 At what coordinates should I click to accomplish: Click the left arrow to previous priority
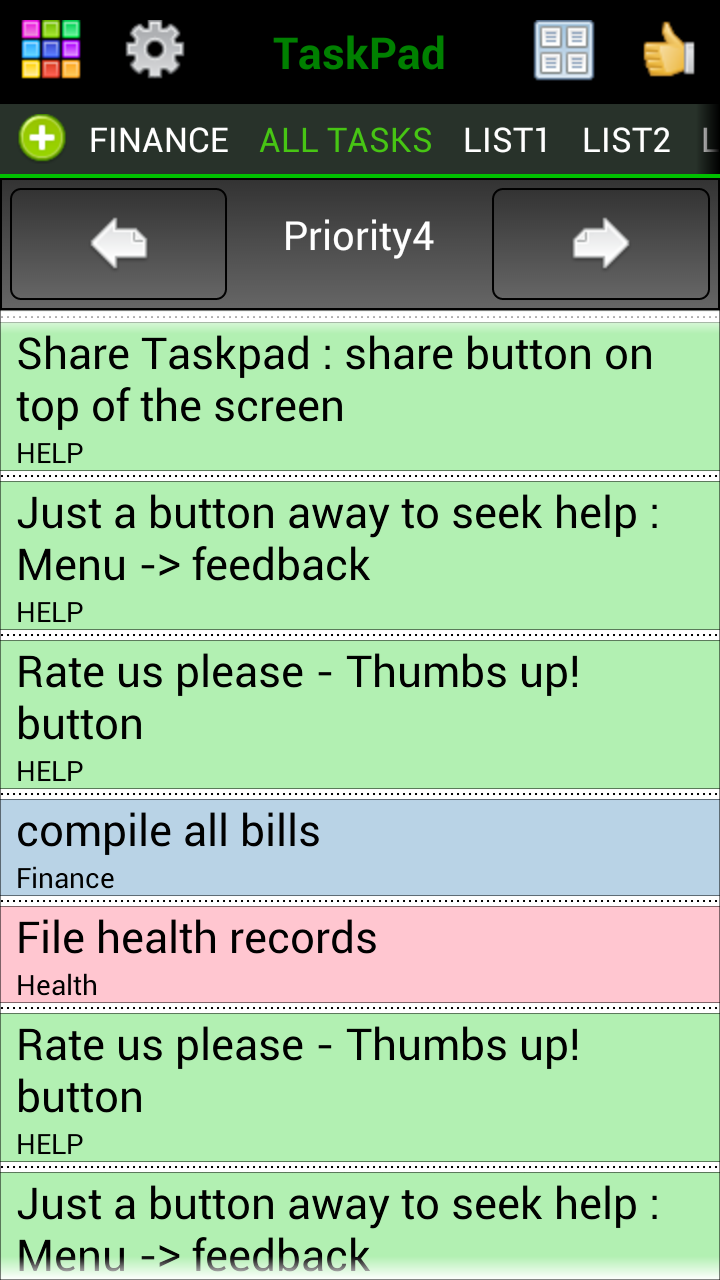click(118, 240)
